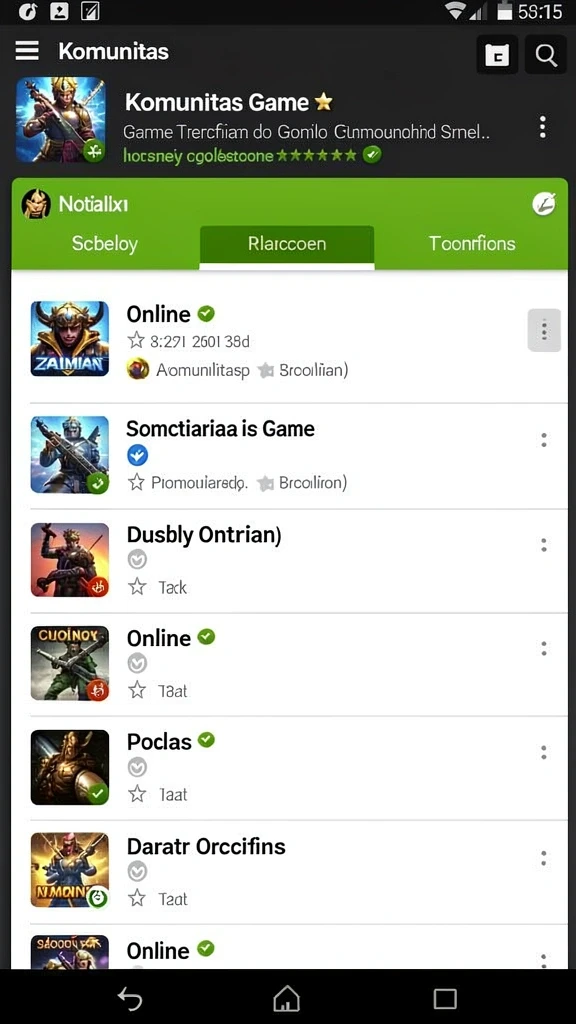Image resolution: width=576 pixels, height=1024 pixels.
Task: Go to the system home screen
Action: [286, 998]
